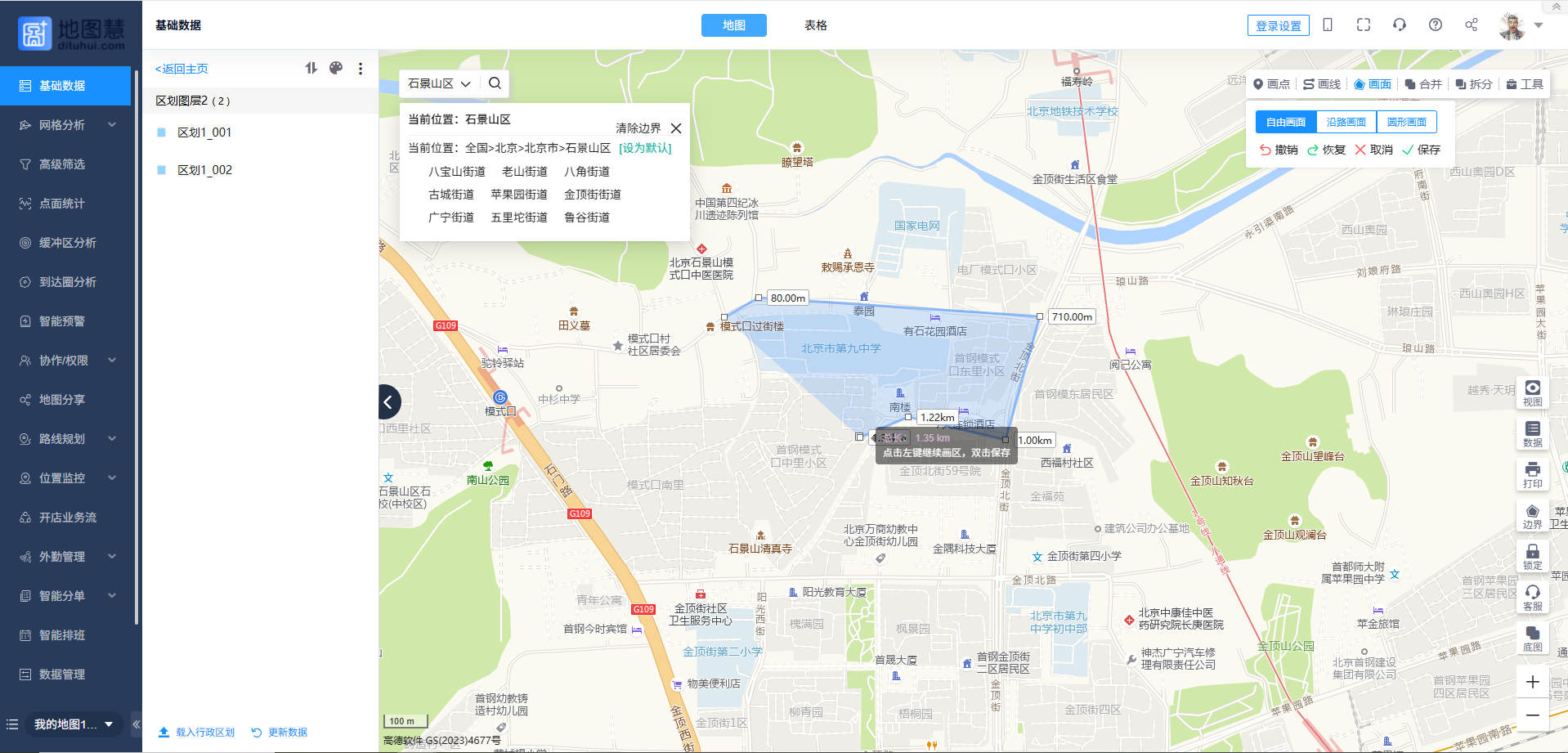Open the 石景山区 region dropdown
The height and width of the screenshot is (753, 1568).
point(439,83)
